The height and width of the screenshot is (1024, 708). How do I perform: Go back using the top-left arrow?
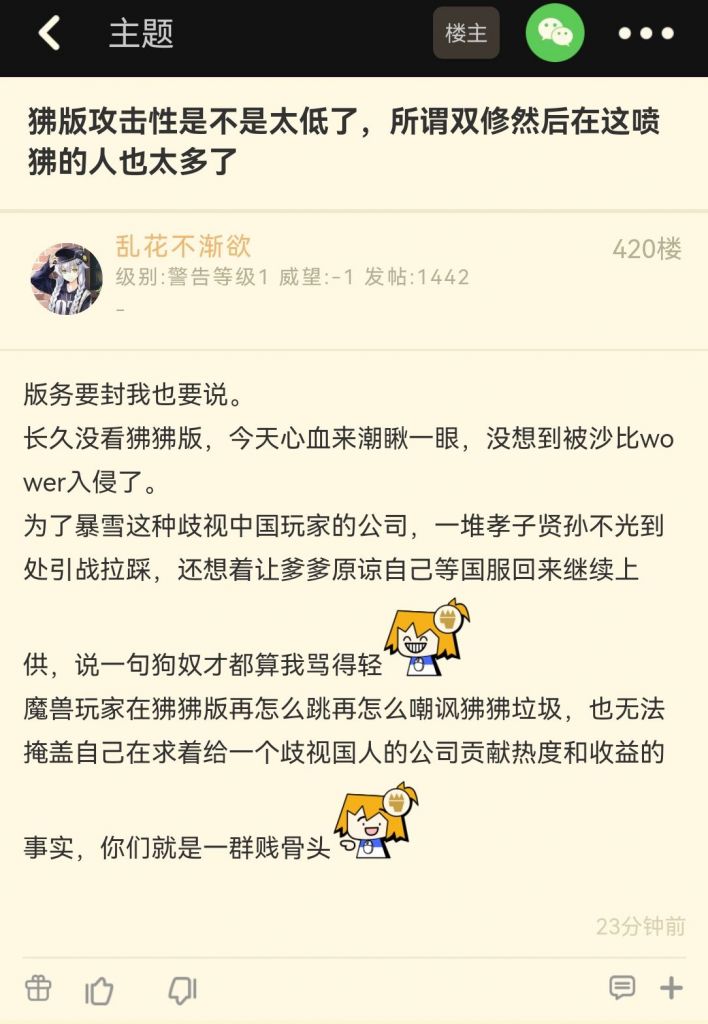(49, 33)
